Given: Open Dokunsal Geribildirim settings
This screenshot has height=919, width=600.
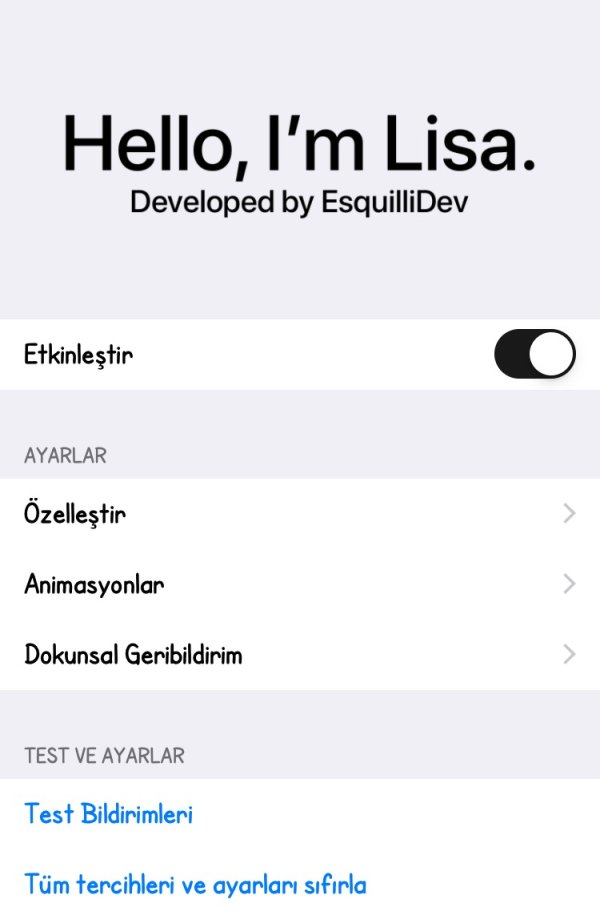Looking at the screenshot, I should pos(300,655).
